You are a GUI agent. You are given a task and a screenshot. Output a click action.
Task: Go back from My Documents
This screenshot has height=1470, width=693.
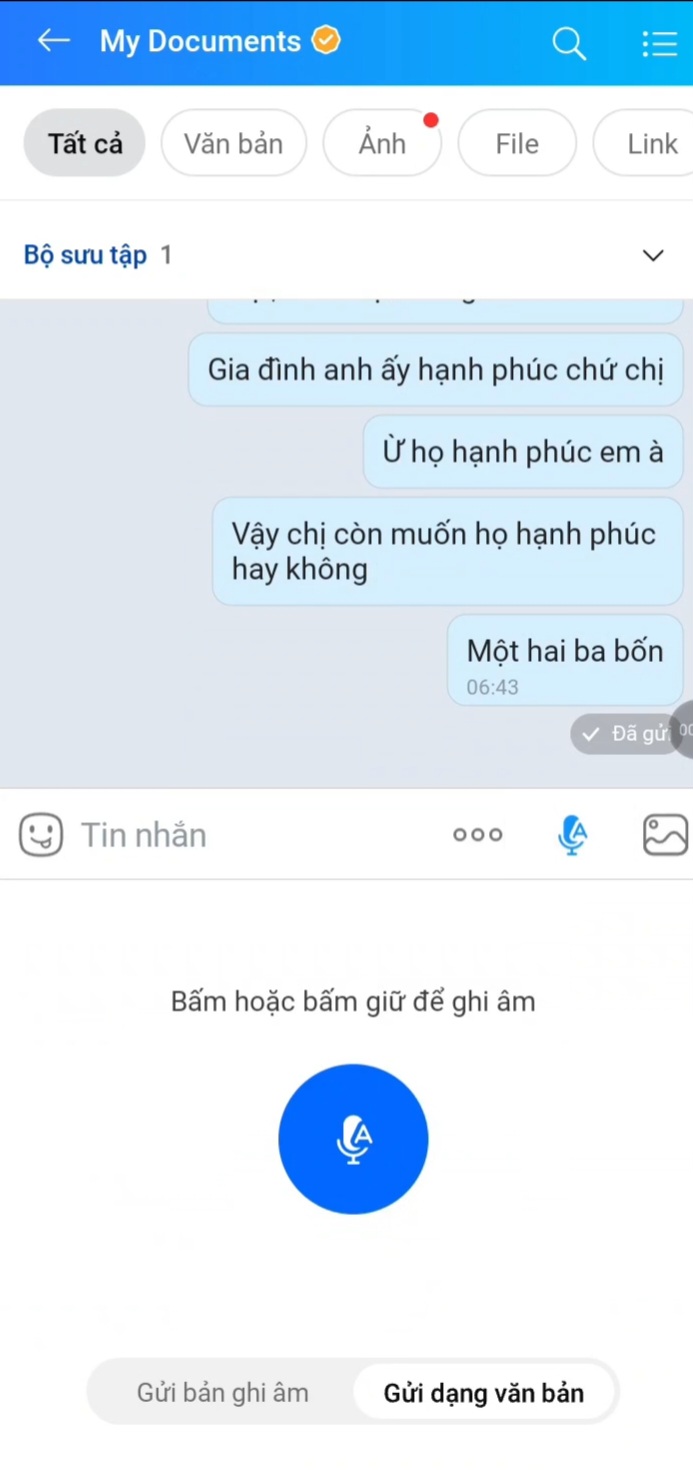[x=53, y=41]
